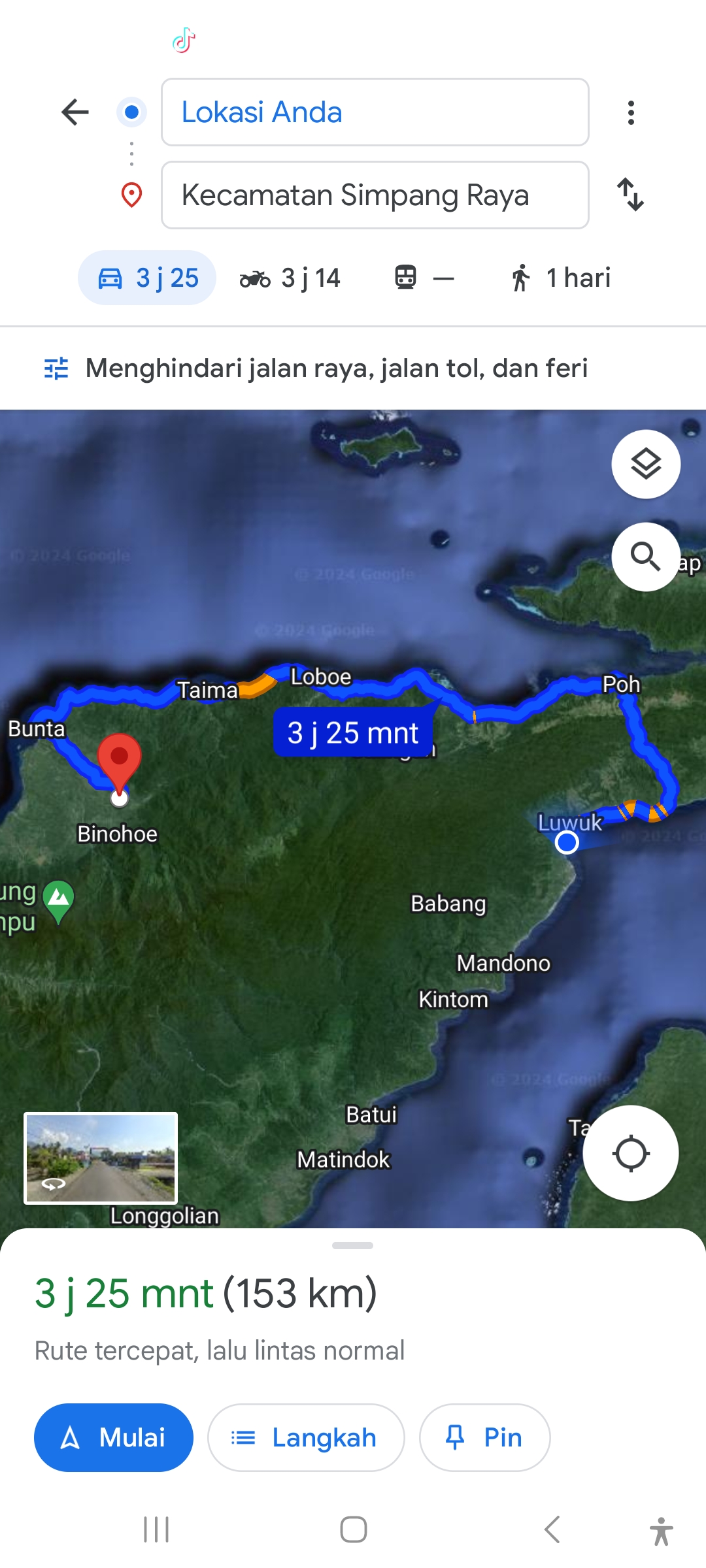
Task: Switch to walking mode 1 hari
Action: pyautogui.click(x=560, y=278)
